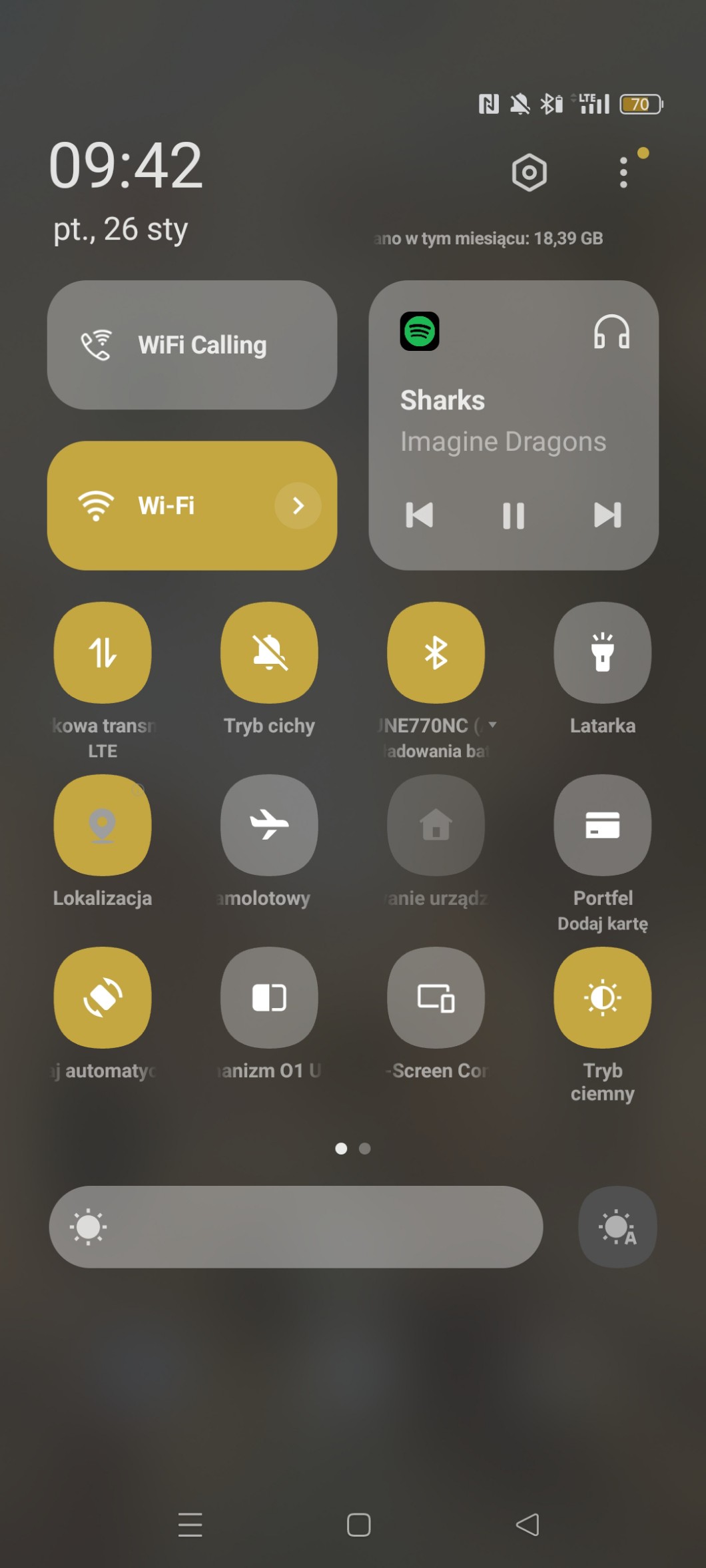Viewport: 706px width, 1568px height.
Task: Toggle auto-rotate screen tile
Action: click(x=103, y=997)
